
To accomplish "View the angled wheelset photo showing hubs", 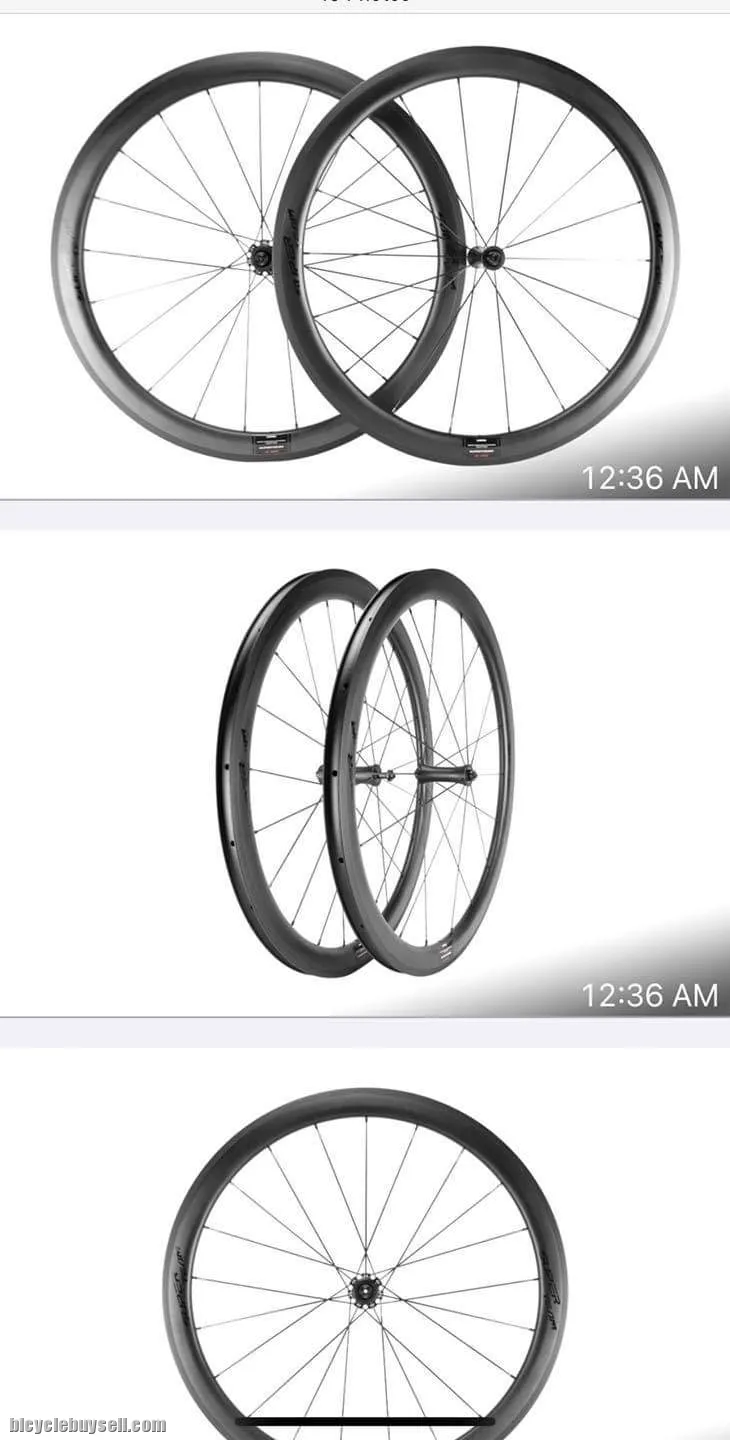I will pyautogui.click(x=365, y=773).
